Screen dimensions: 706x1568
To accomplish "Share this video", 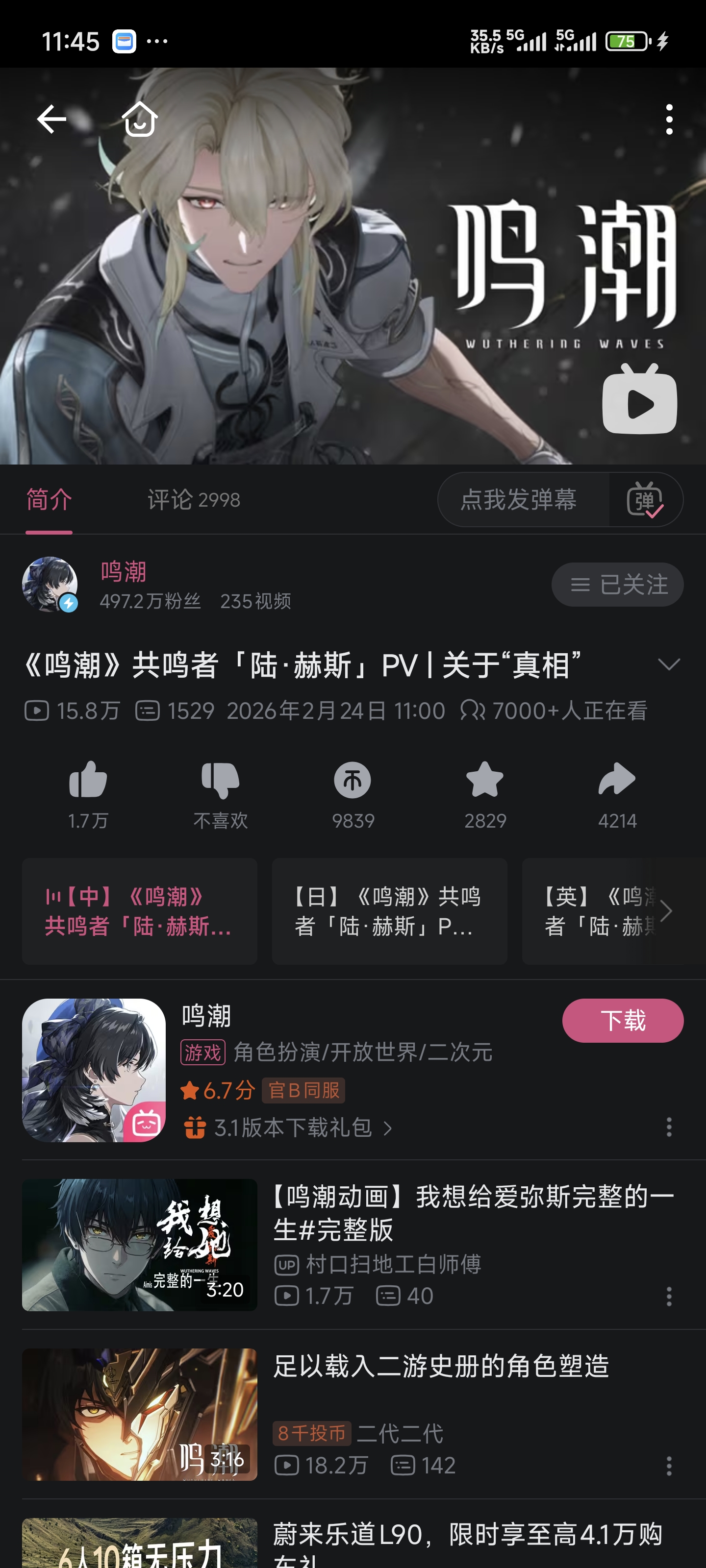I will click(x=617, y=781).
